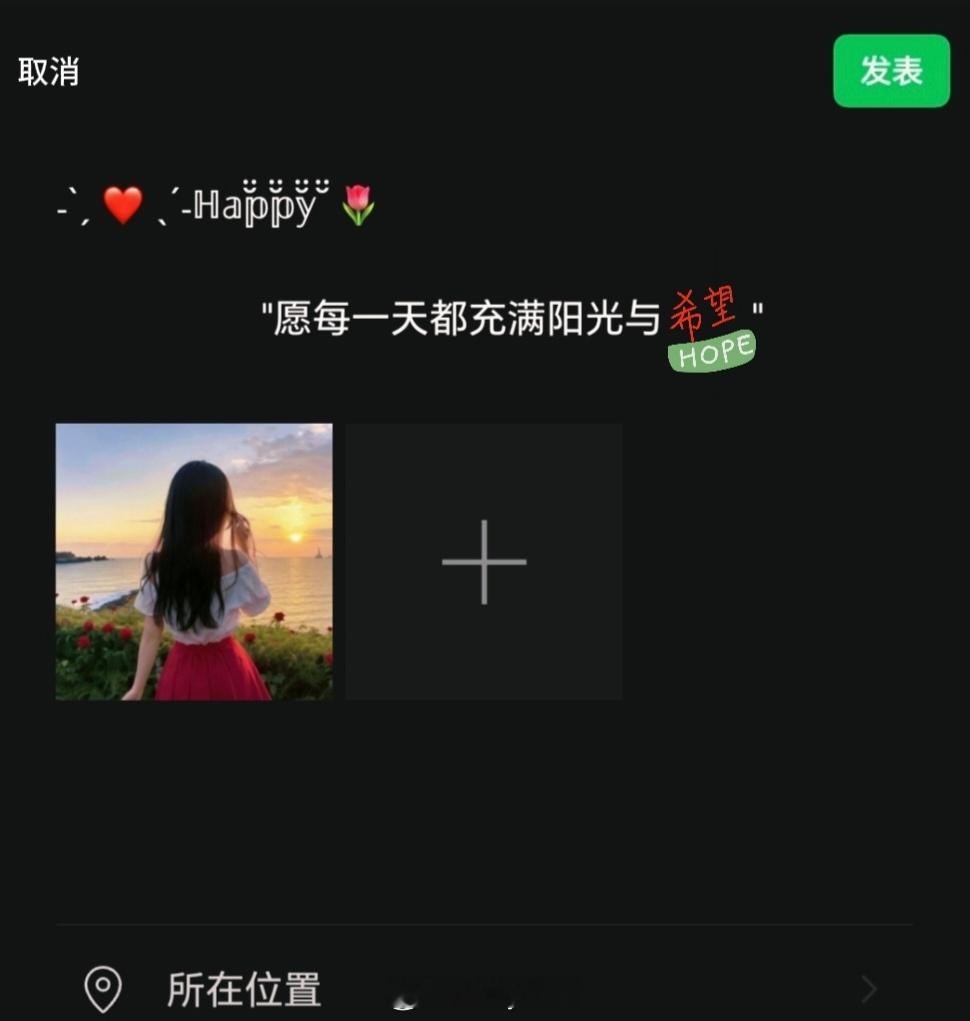Tap the green HOPE sticker
The width and height of the screenshot is (970, 1021).
pyautogui.click(x=711, y=351)
